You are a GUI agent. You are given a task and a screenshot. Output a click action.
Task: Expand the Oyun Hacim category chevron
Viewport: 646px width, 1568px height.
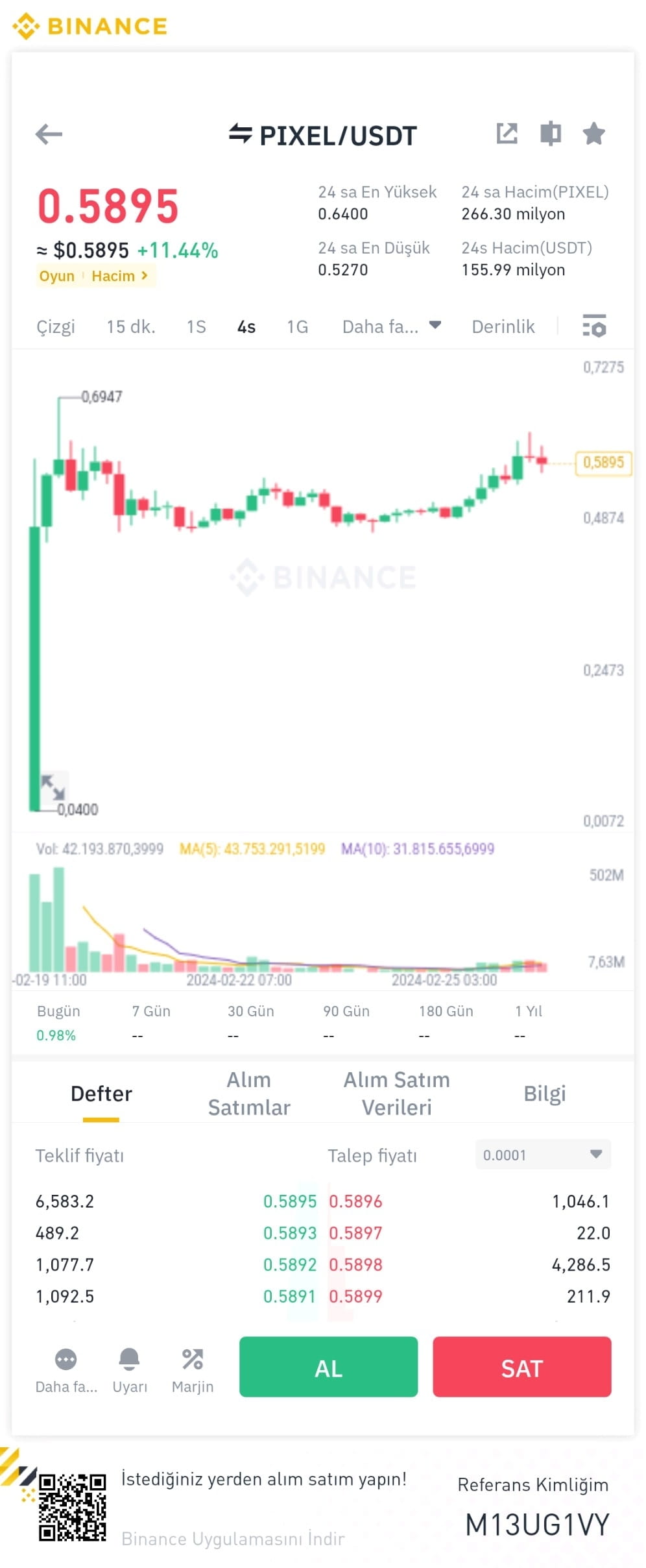(144, 275)
